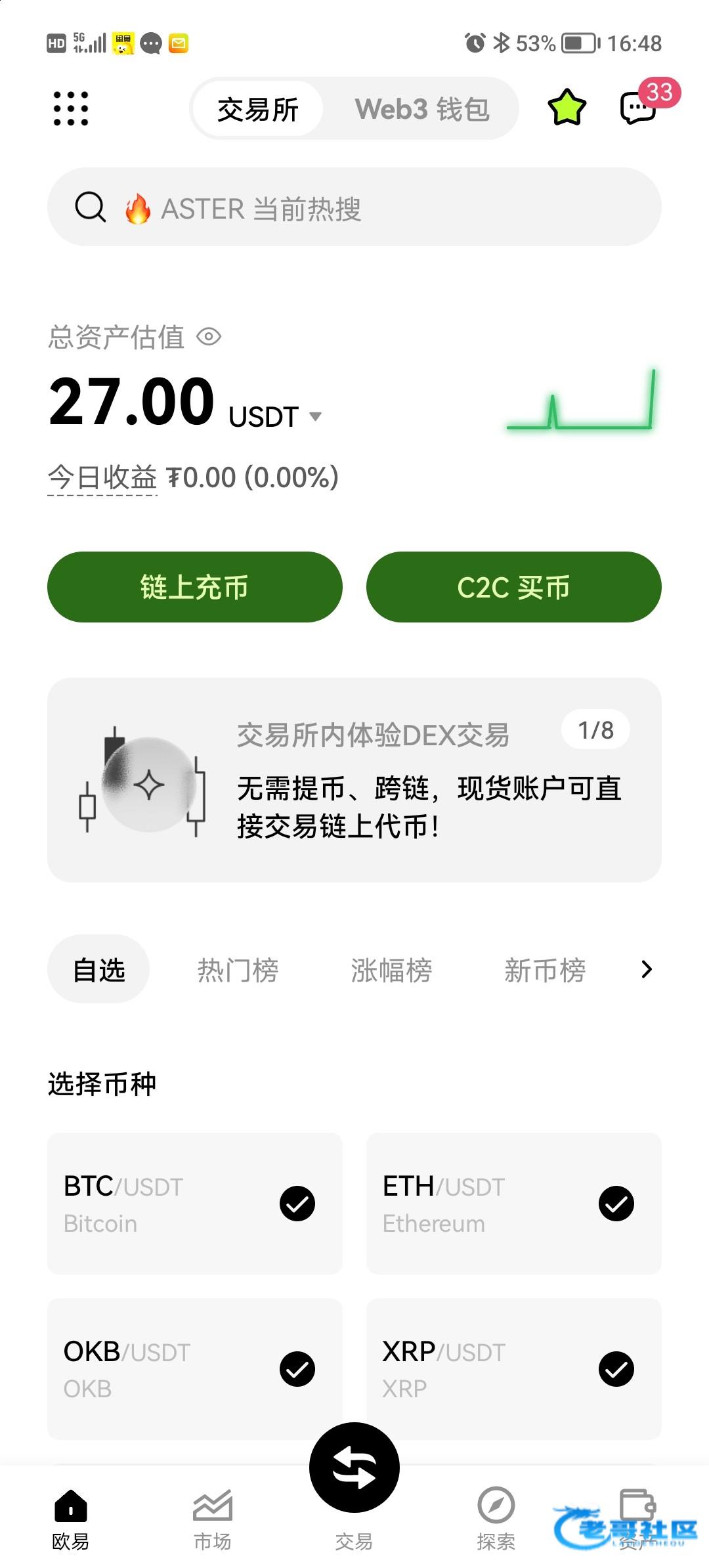Uncheck the BTC/USDT pair
Screen dimensions: 709x1568
pos(297,1204)
